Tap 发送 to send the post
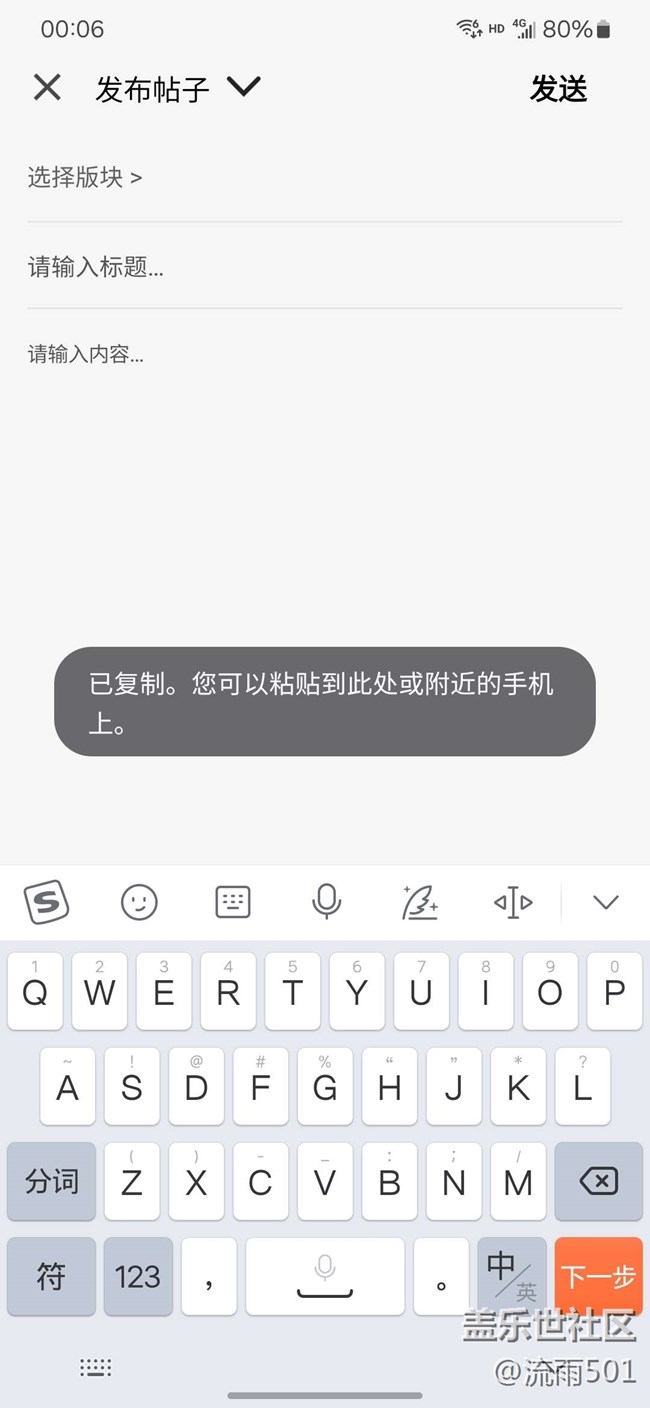The height and width of the screenshot is (1408, 650). coord(558,89)
